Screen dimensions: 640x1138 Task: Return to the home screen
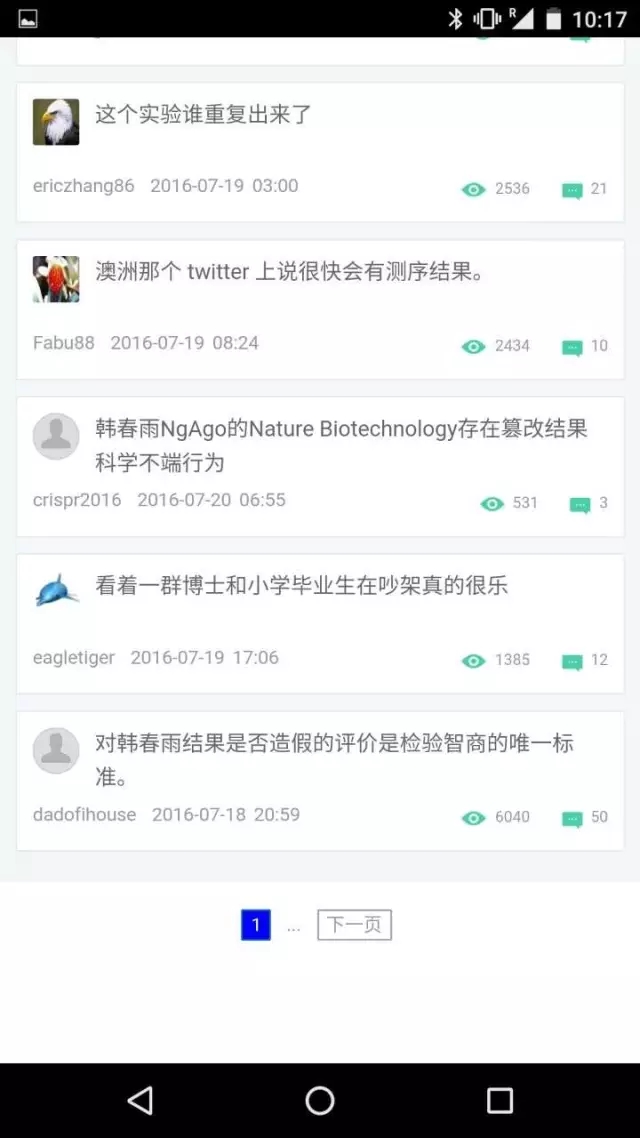pyautogui.click(x=320, y=1100)
